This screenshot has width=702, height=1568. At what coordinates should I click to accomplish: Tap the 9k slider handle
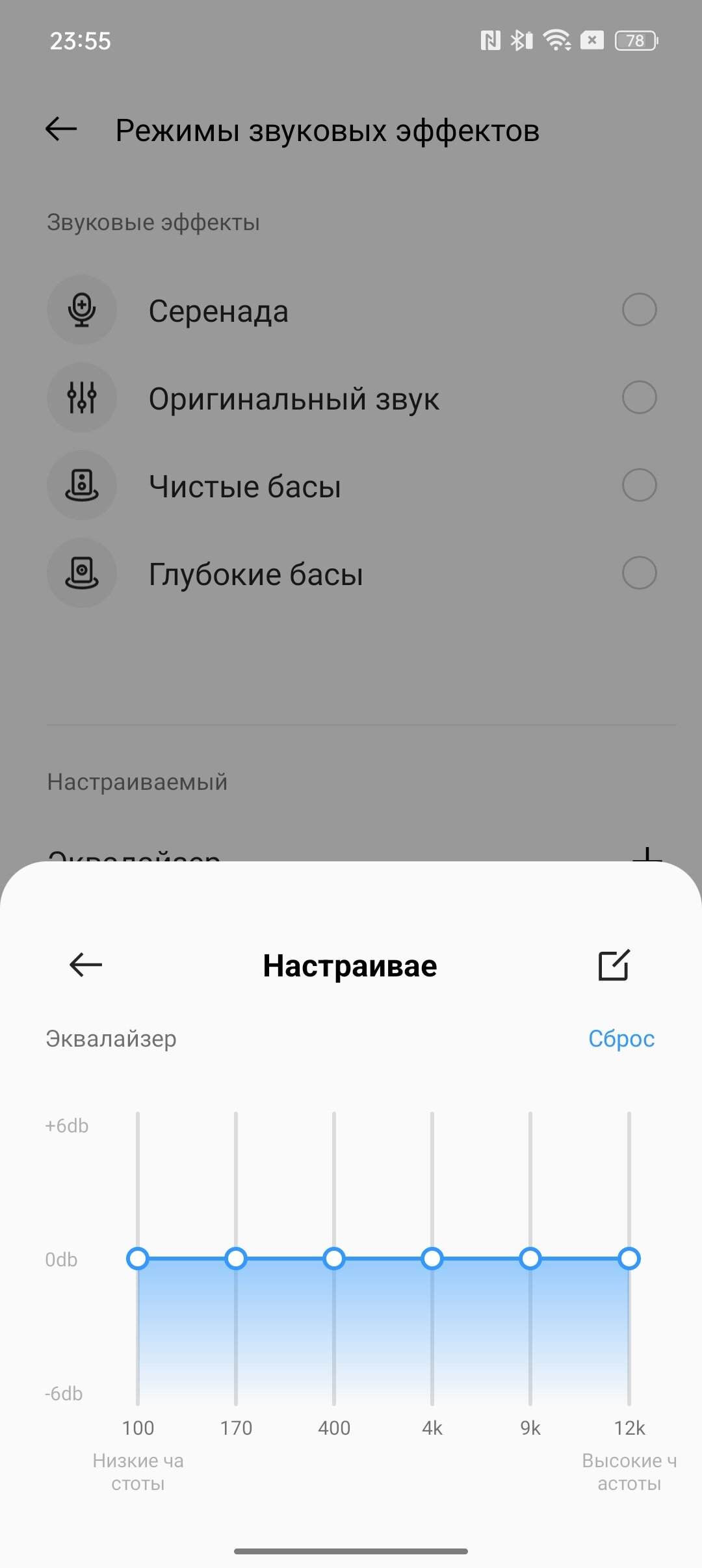[530, 1259]
